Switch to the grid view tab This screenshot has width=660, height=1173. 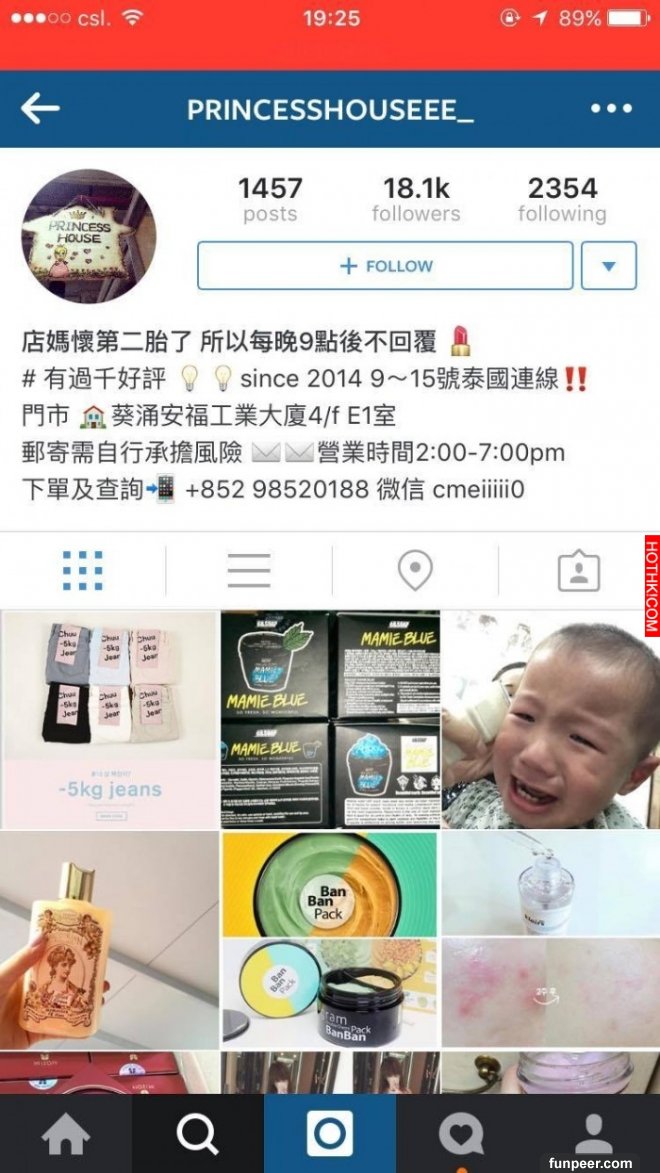pyautogui.click(x=82, y=571)
